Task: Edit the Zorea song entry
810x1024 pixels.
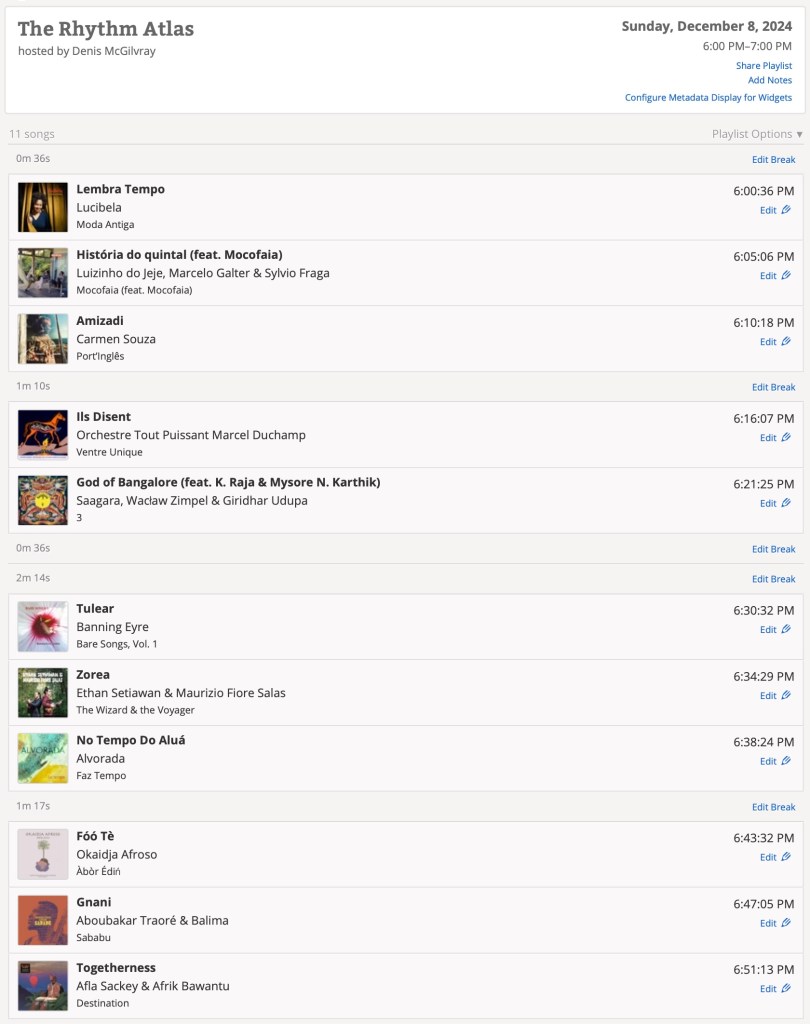Action: (775, 696)
